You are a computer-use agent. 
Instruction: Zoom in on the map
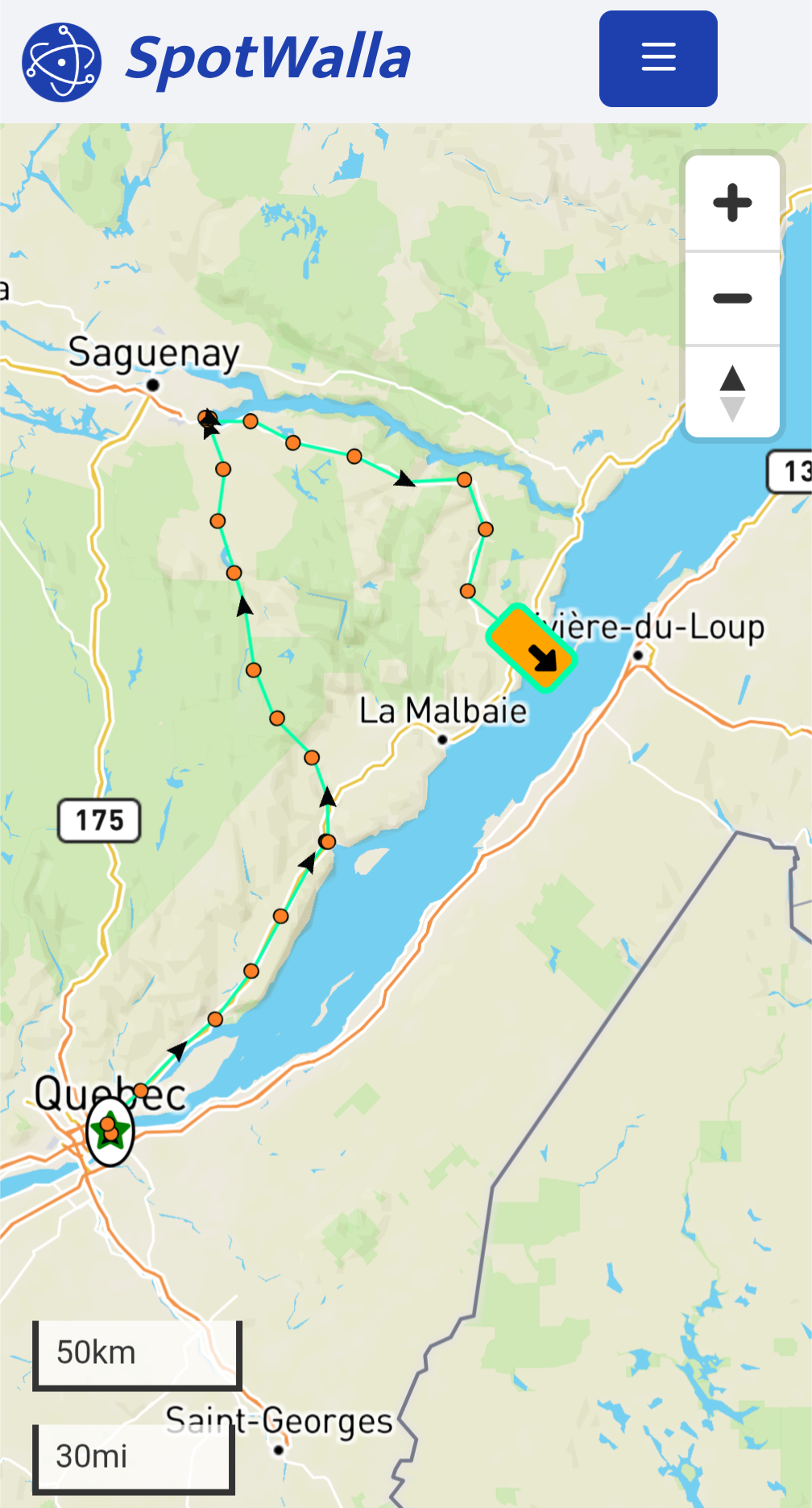click(732, 203)
